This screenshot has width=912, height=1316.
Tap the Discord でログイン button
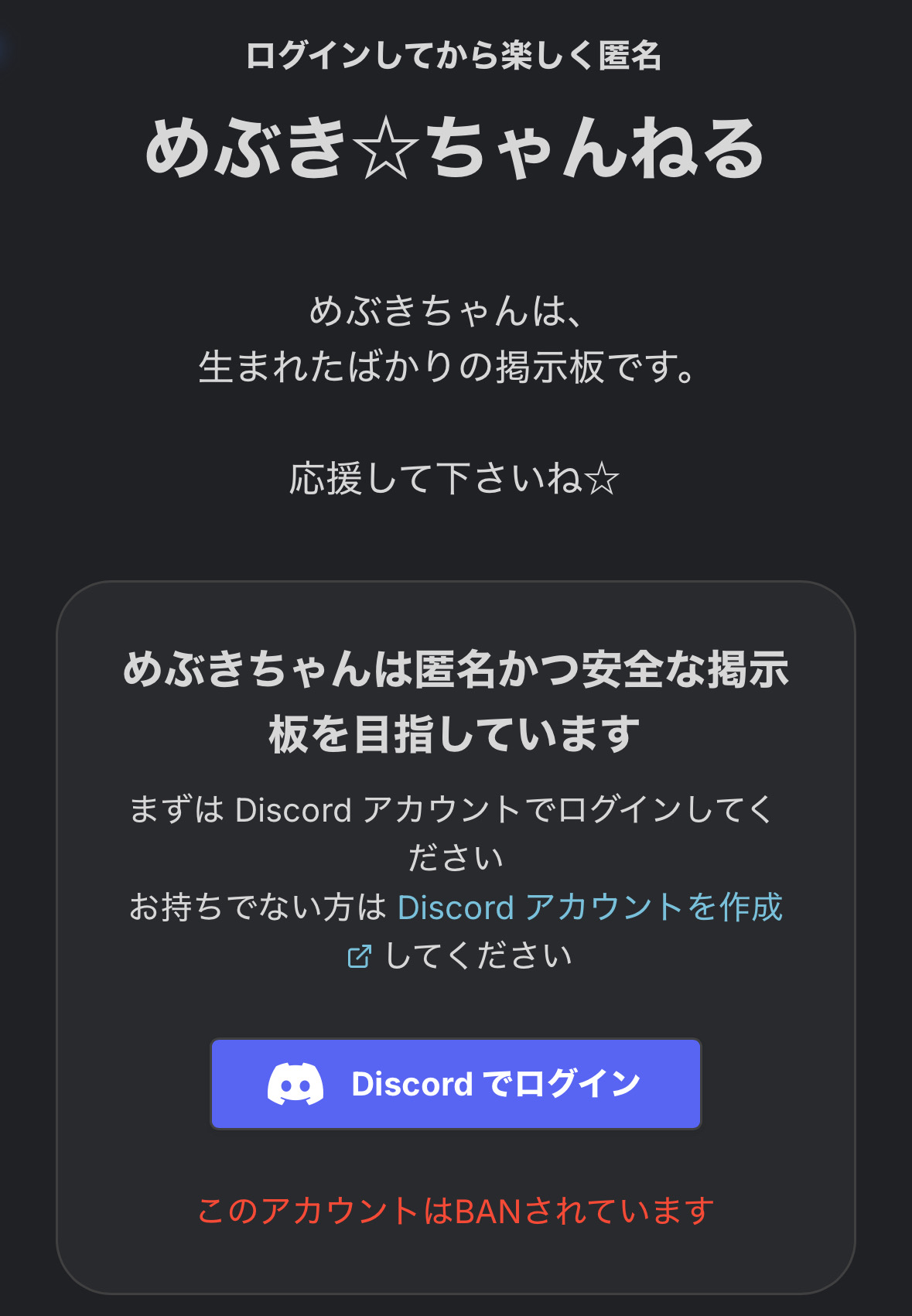click(x=456, y=1083)
